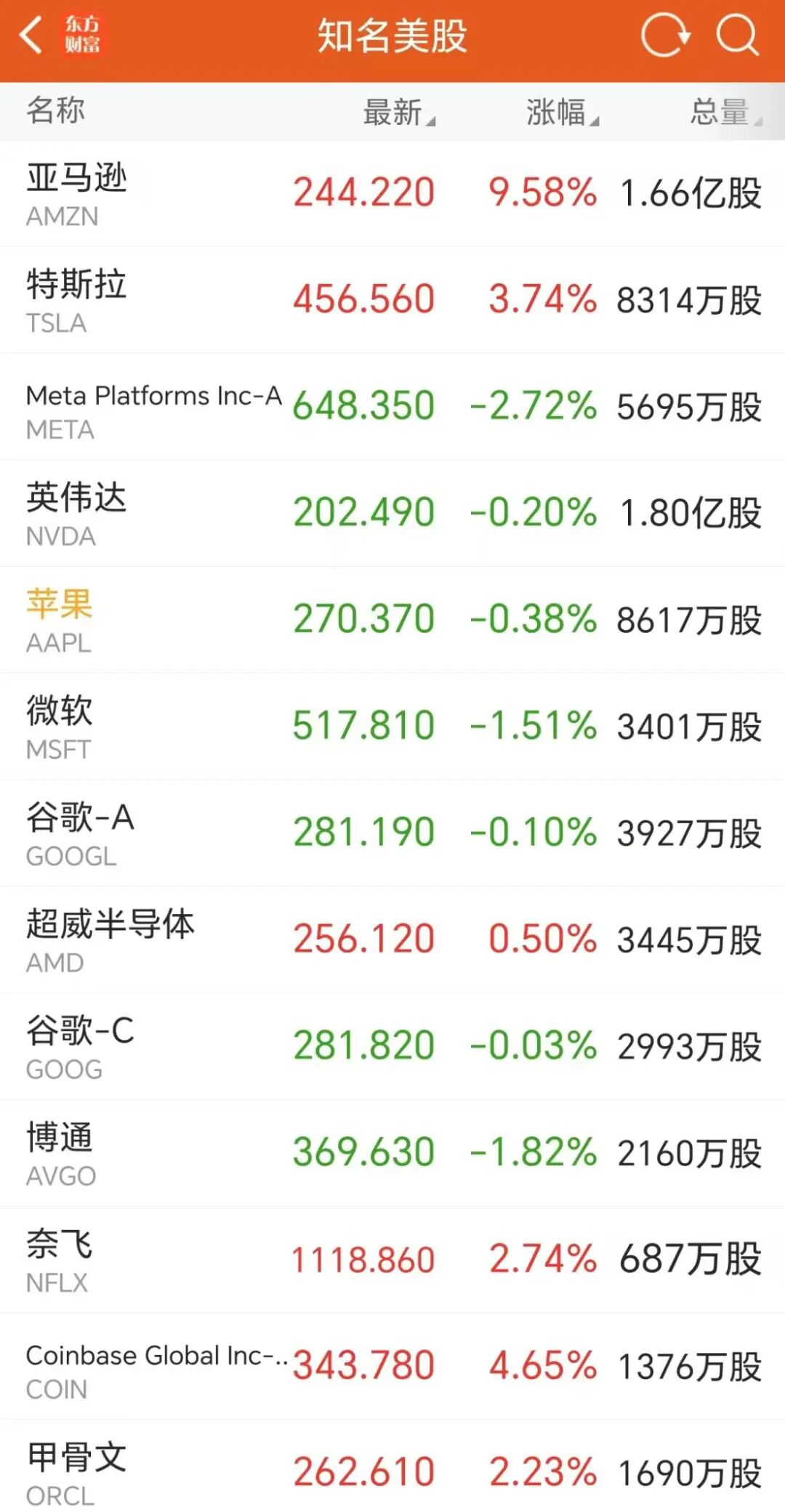Viewport: 785px width, 1512px height.
Task: Select the 苹果 AAPL stock row
Action: [x=392, y=620]
